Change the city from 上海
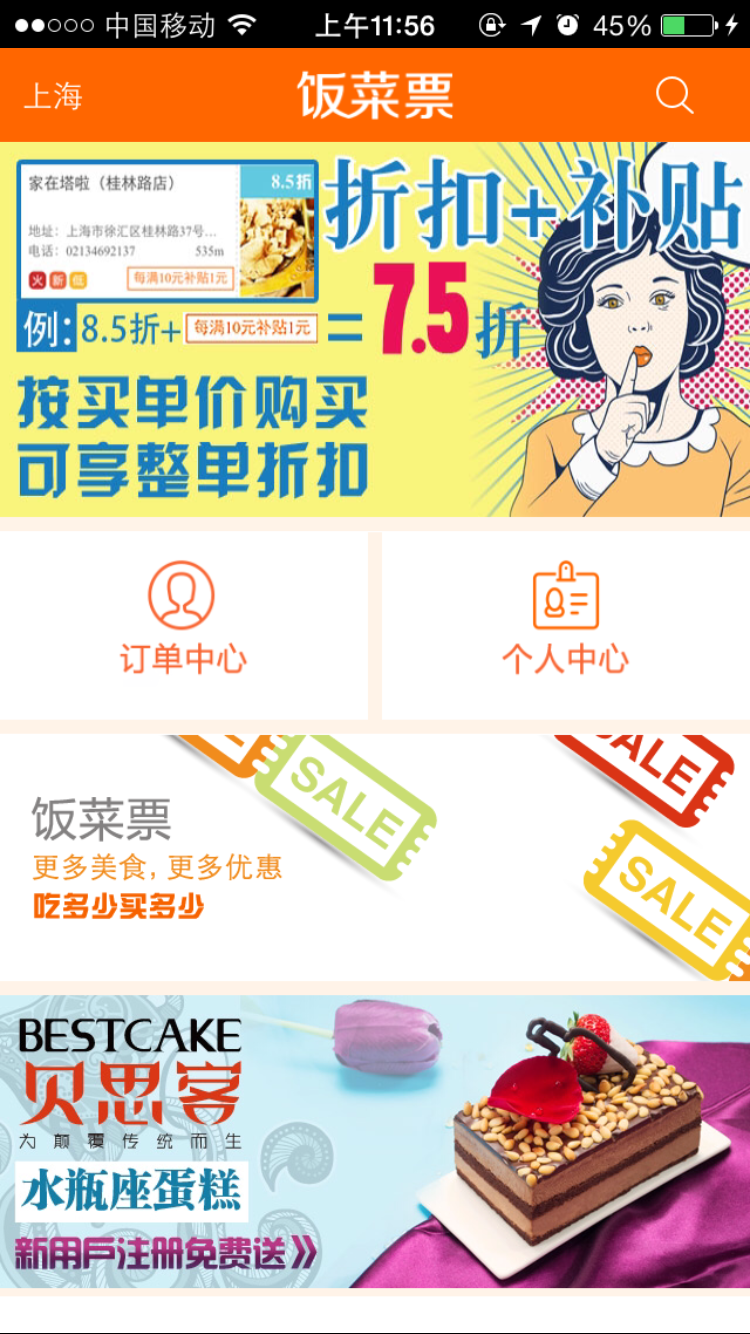 (53, 96)
